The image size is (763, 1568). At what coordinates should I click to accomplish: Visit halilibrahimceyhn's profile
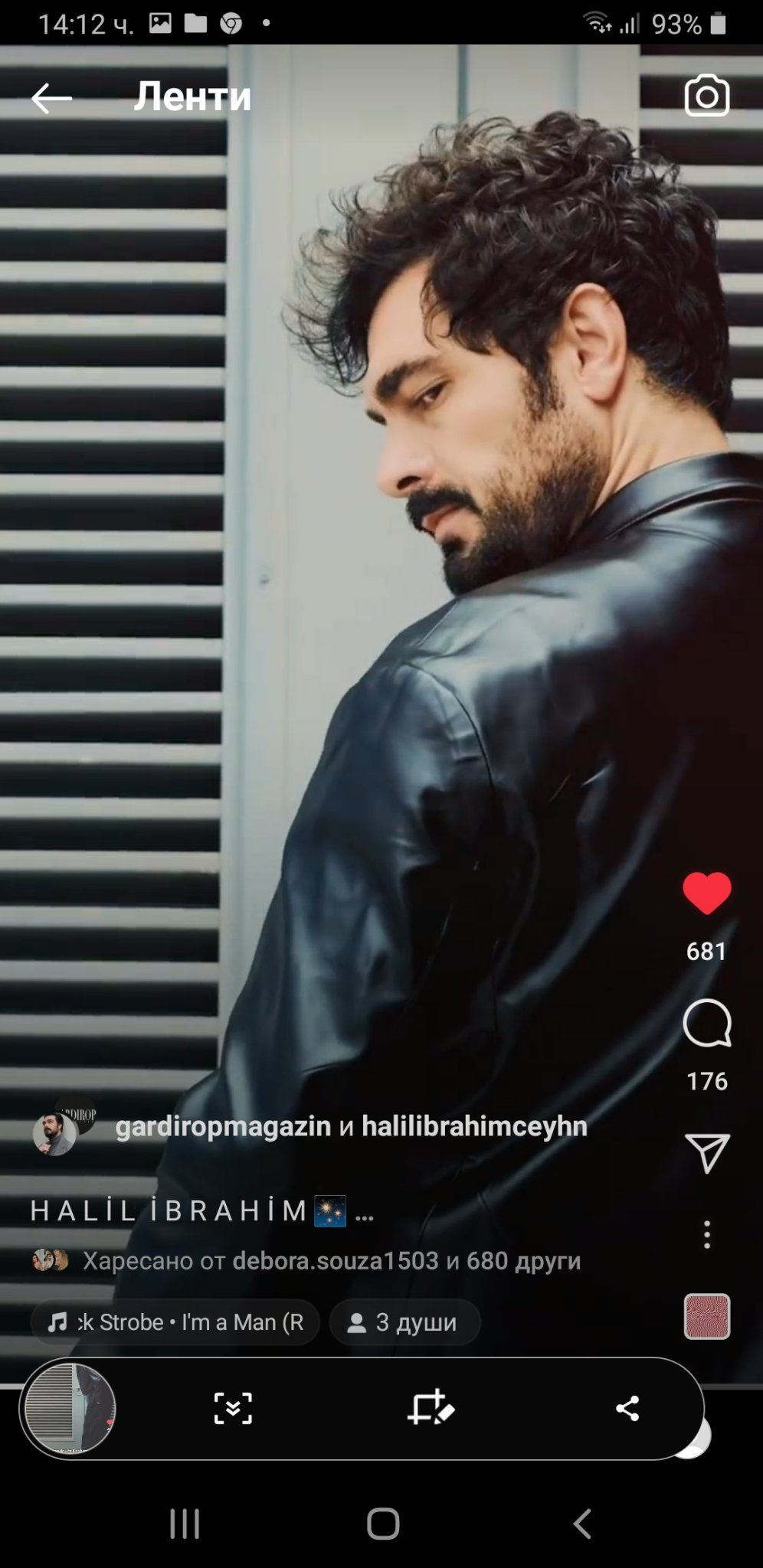(x=474, y=1126)
